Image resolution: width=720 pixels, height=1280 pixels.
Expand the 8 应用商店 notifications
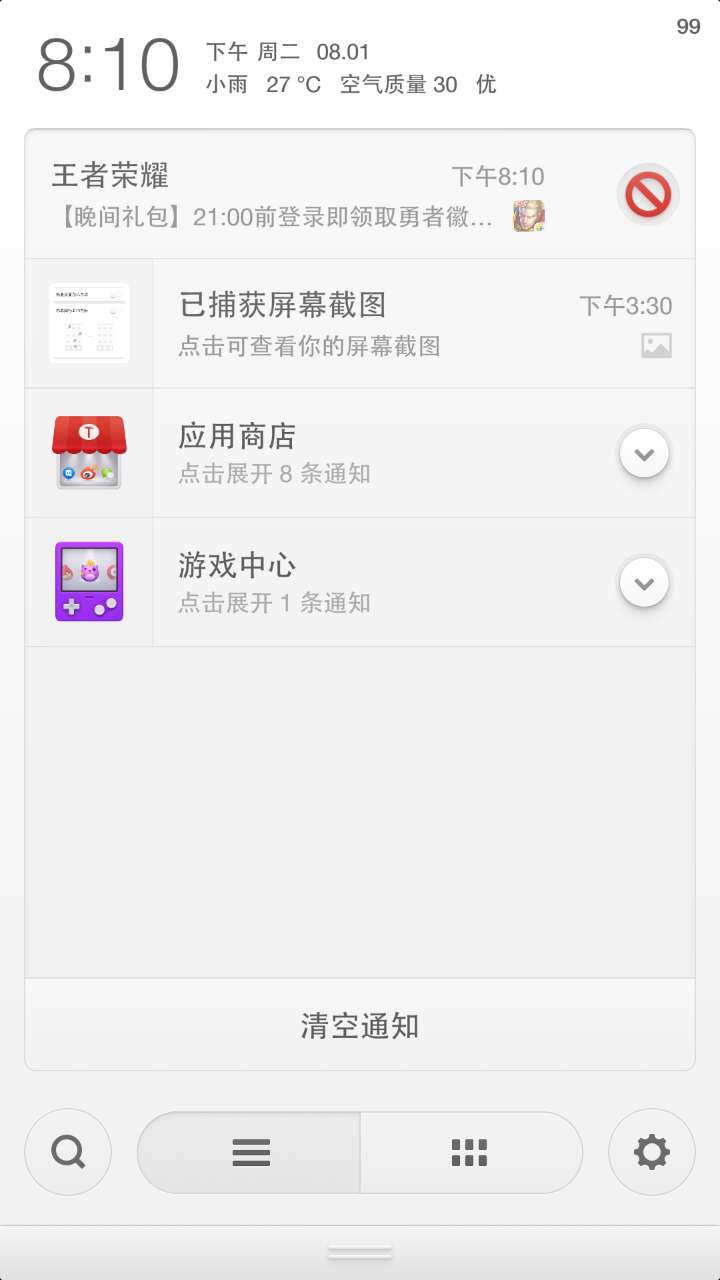coord(643,452)
